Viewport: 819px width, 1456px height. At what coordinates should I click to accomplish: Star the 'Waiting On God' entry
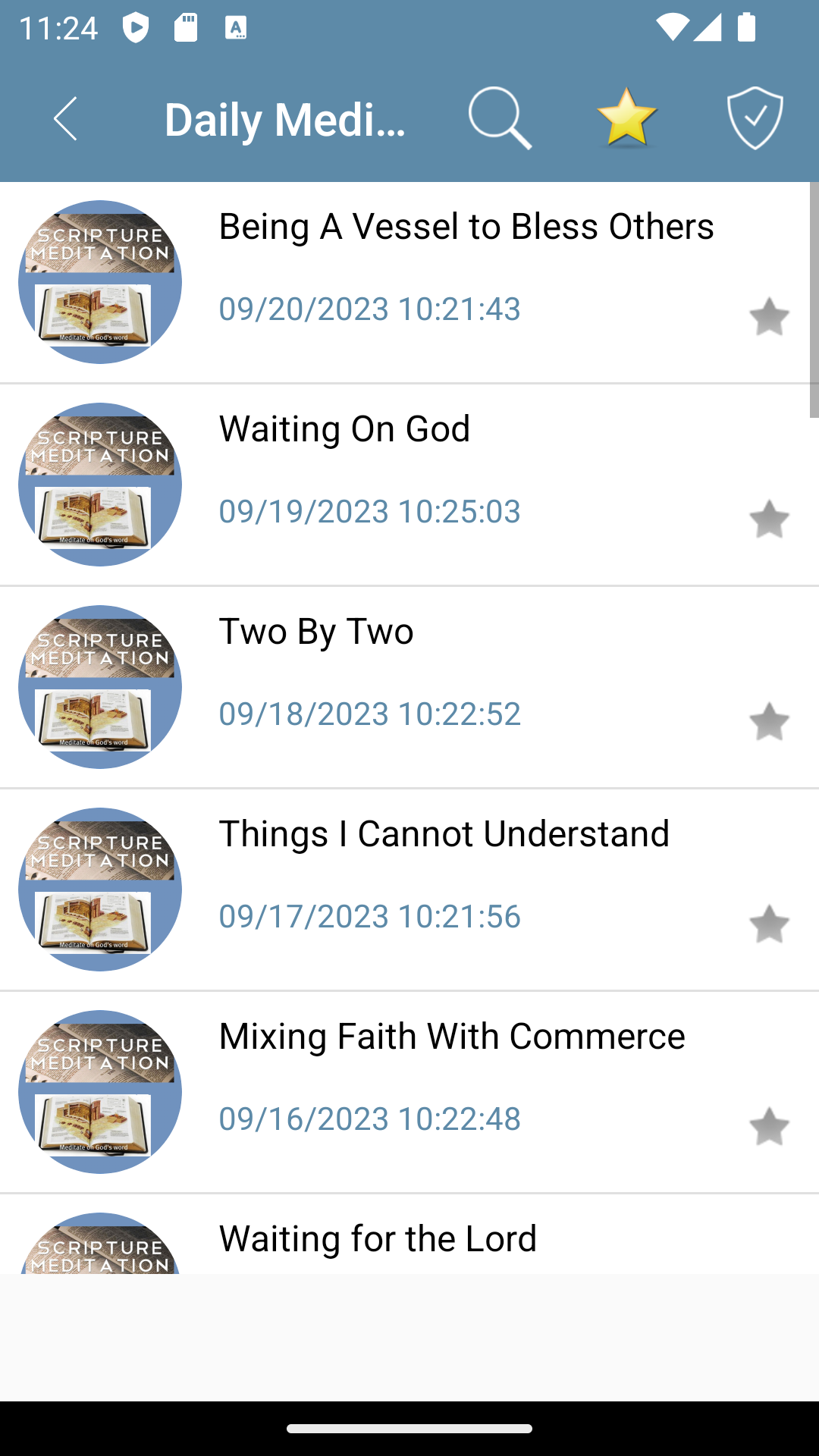769,519
